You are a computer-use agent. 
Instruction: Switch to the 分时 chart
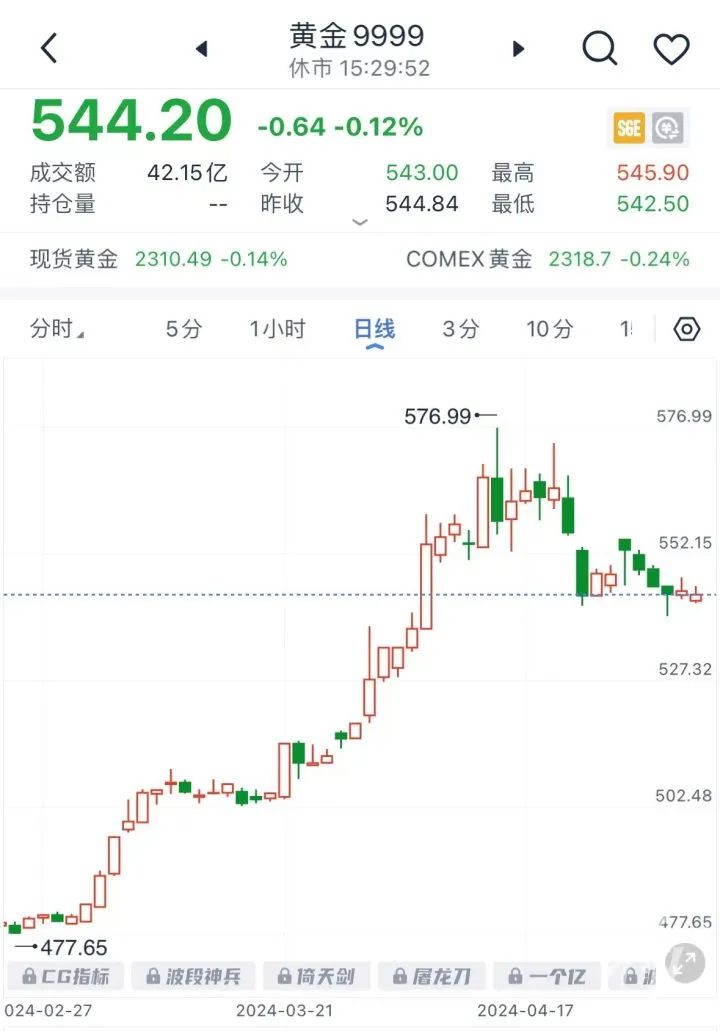[x=57, y=329]
